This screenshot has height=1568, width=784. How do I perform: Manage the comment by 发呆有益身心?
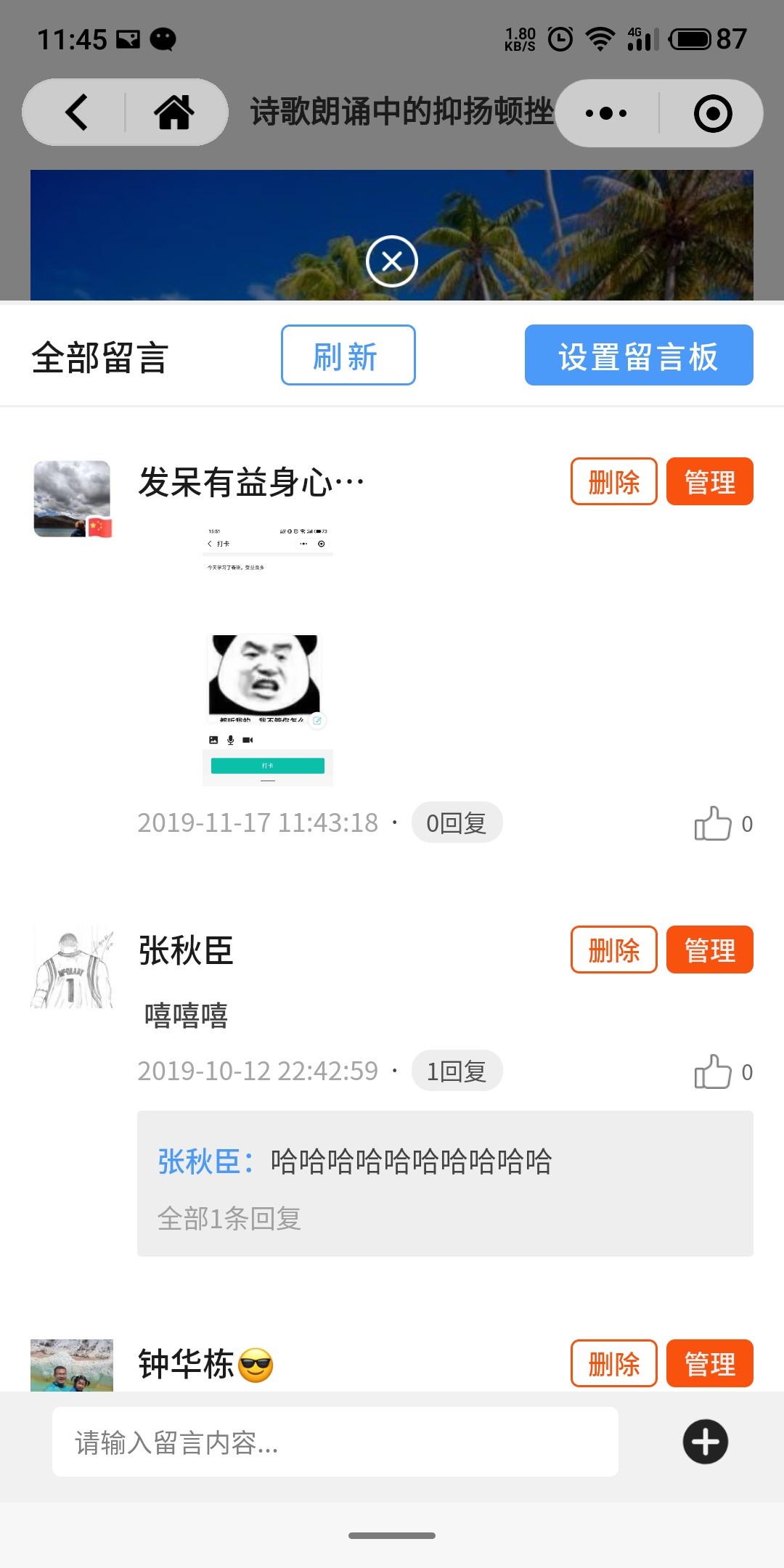coord(709,481)
